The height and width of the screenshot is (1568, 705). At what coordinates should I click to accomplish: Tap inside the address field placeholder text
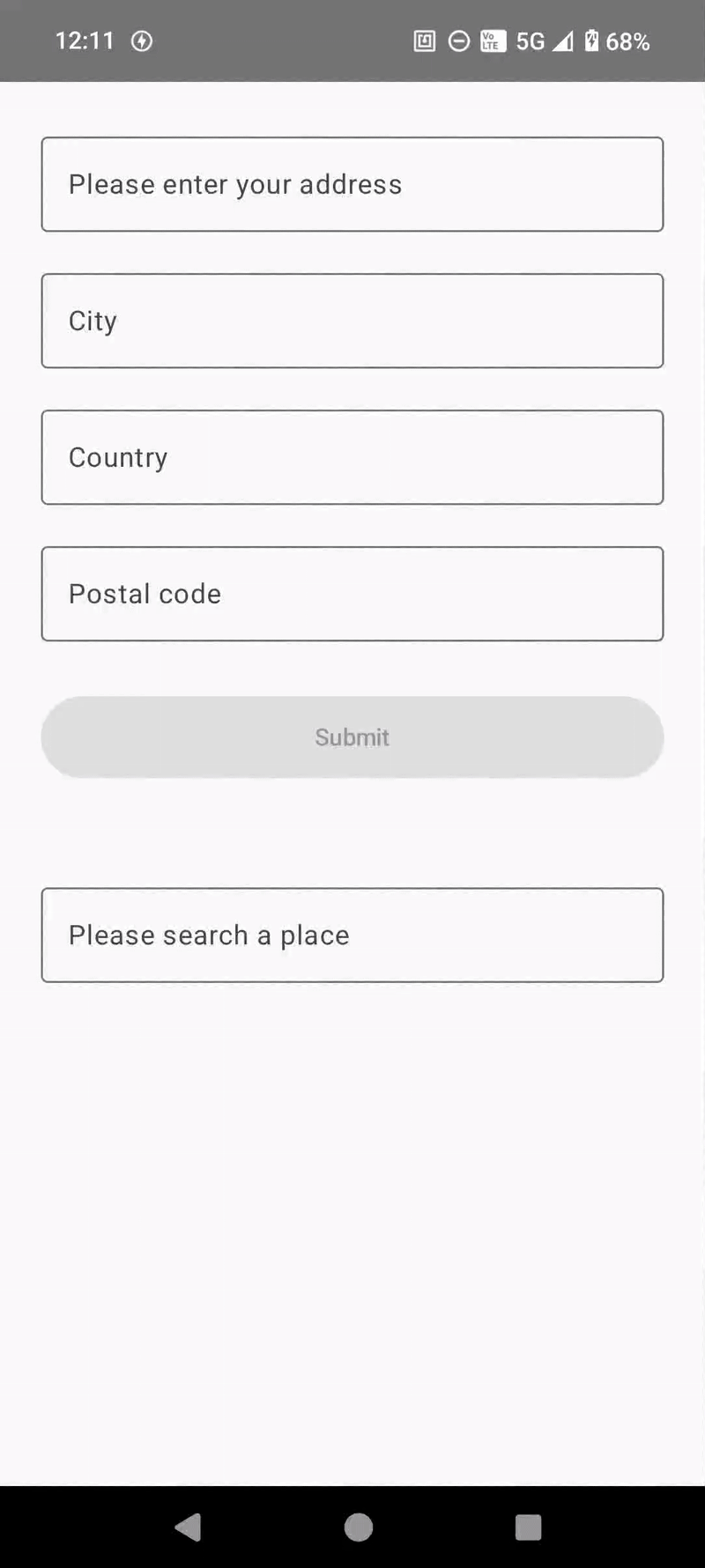[x=234, y=184]
